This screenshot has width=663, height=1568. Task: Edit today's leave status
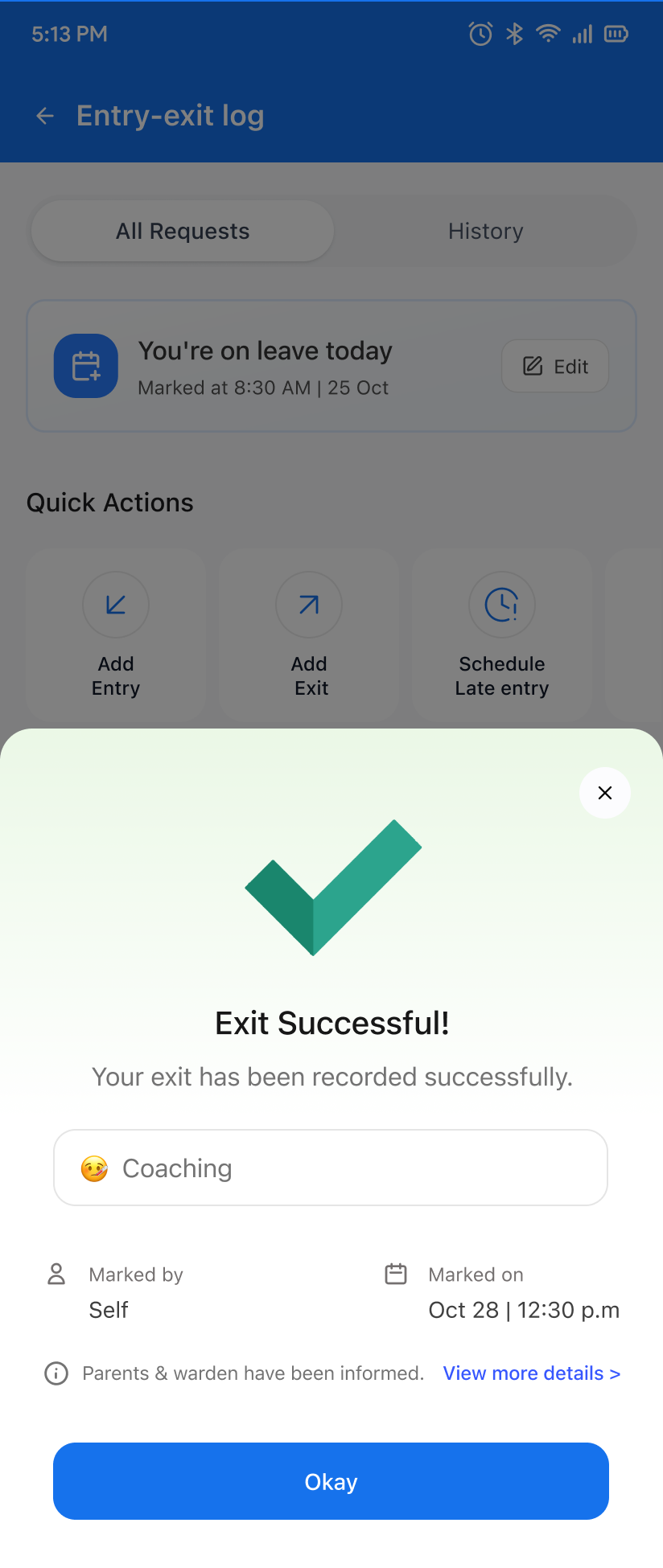[555, 367]
